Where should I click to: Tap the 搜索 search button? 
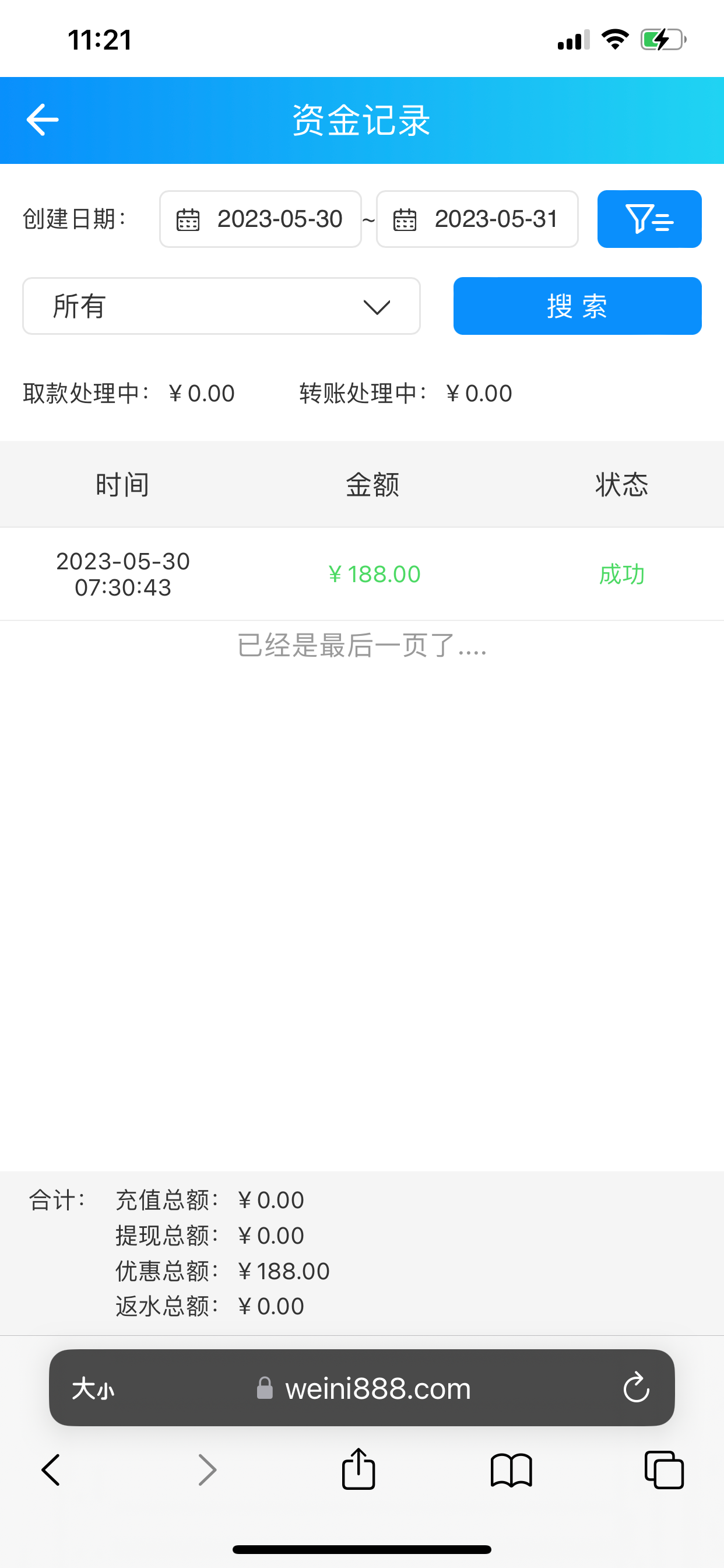[x=577, y=306]
